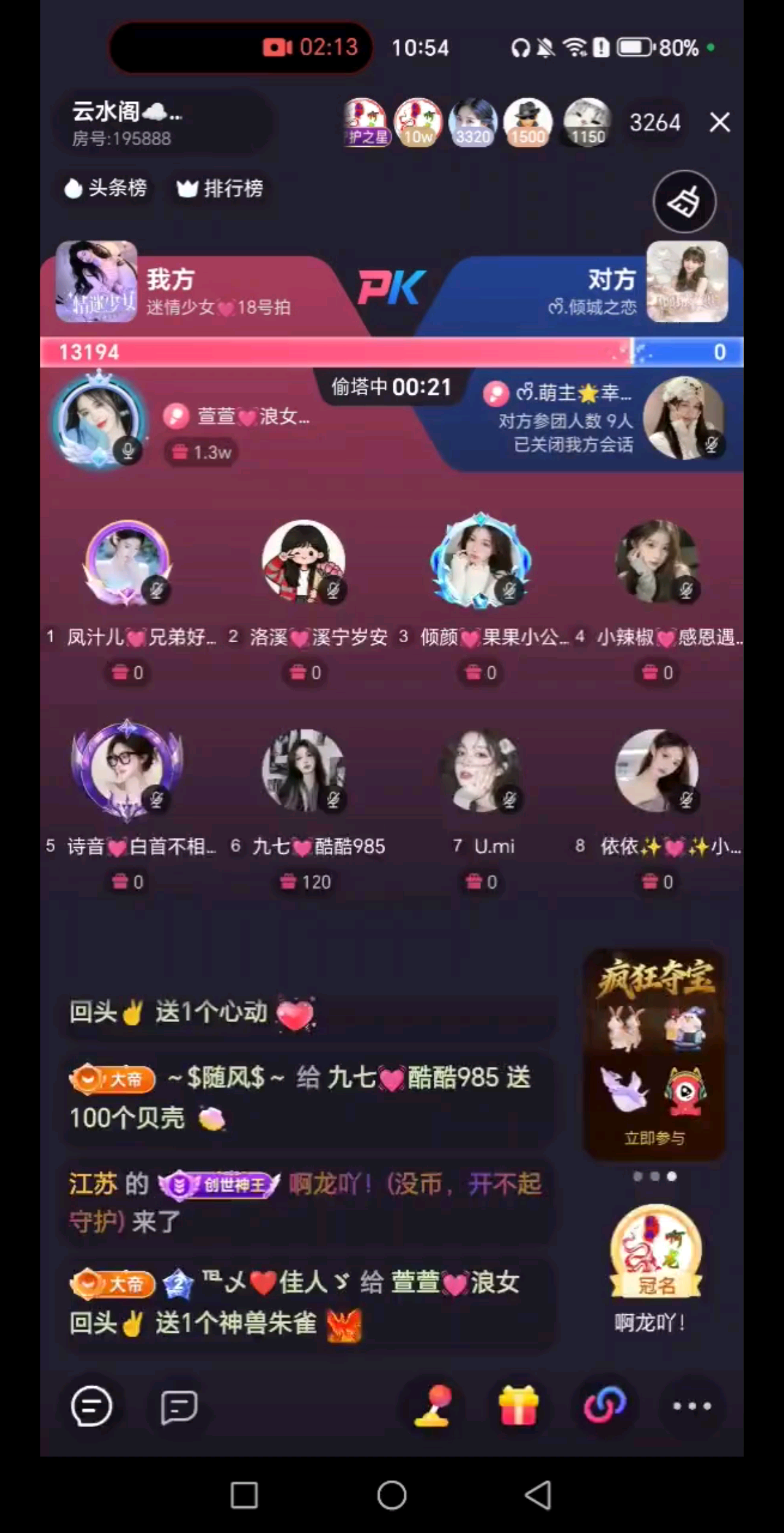Open the chat message icon bottom left

(x=92, y=1405)
